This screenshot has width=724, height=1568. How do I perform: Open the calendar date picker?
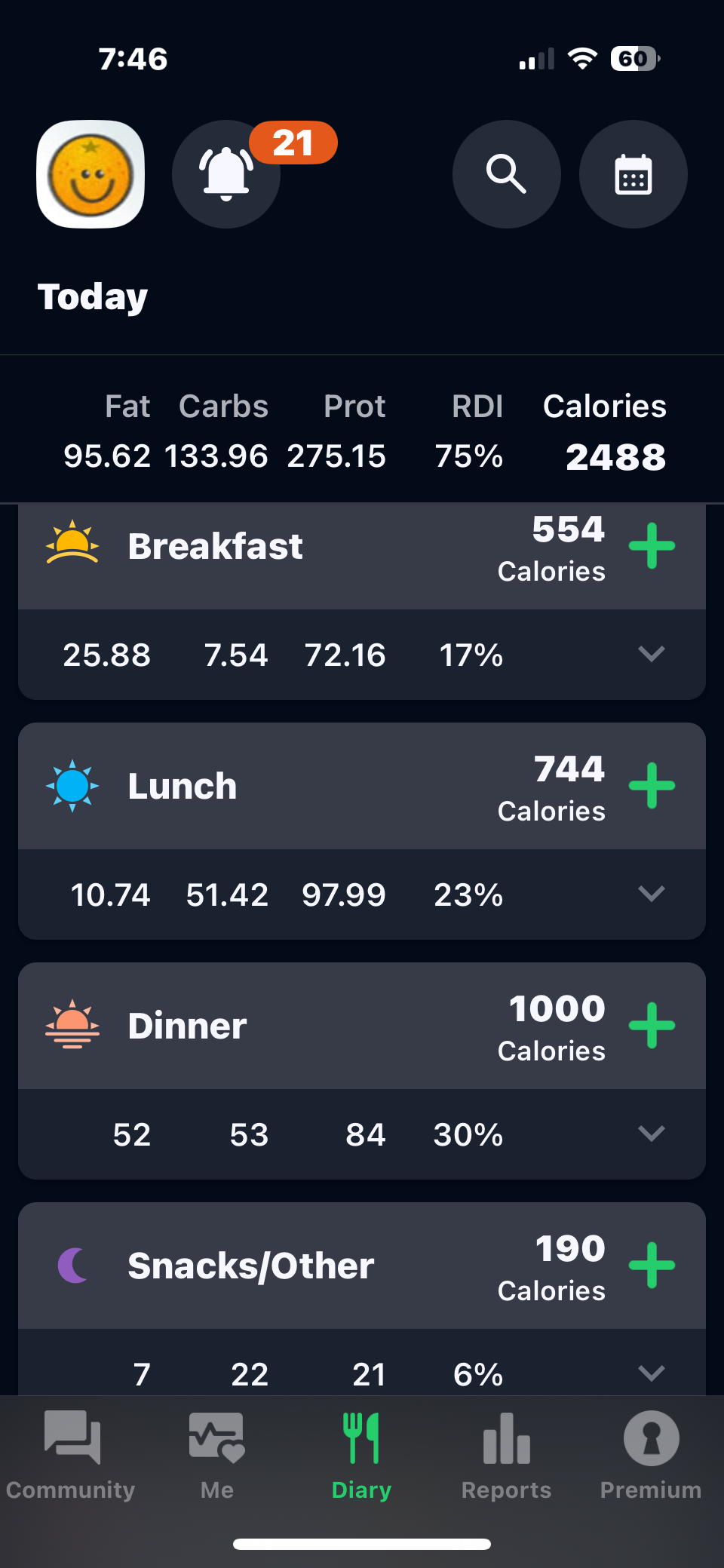click(x=633, y=174)
